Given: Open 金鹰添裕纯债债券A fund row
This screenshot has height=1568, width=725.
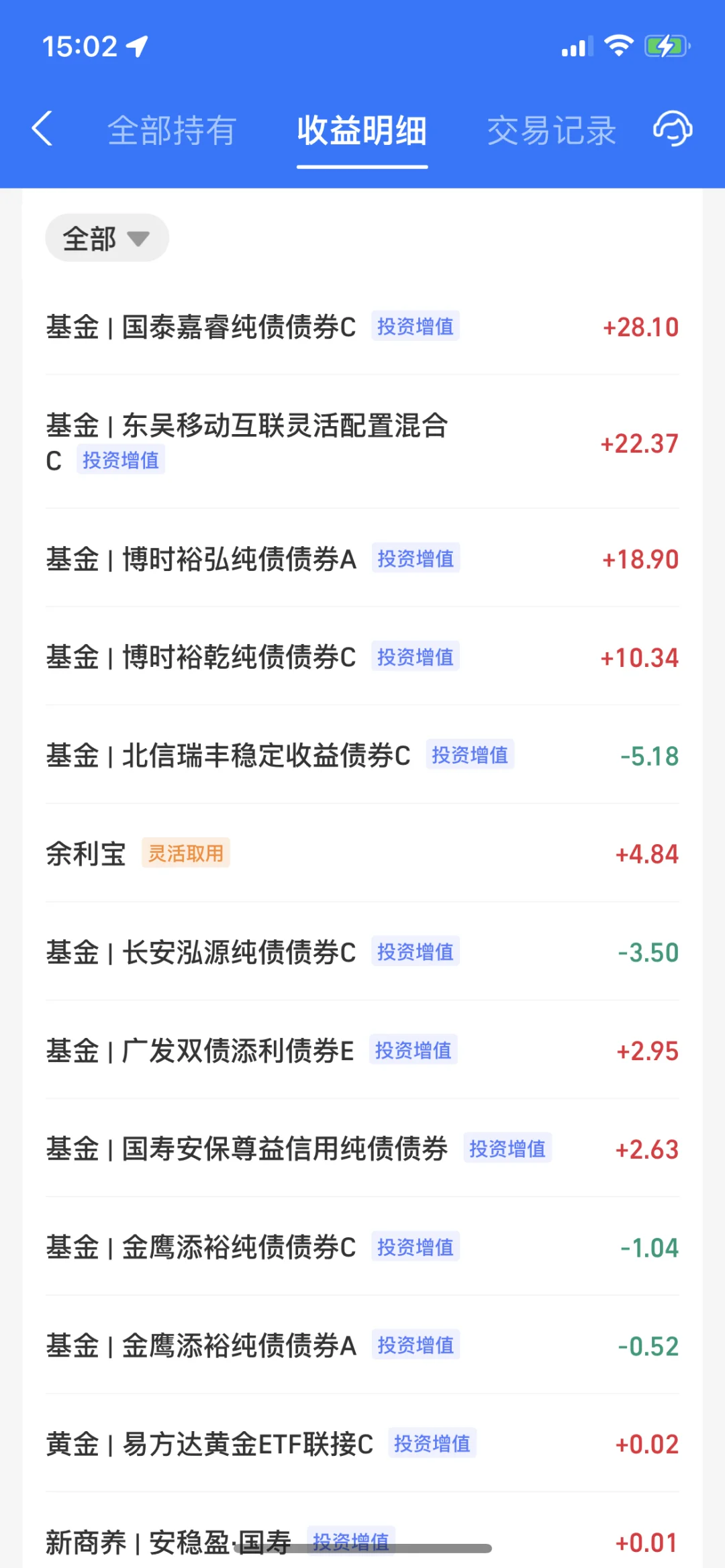Looking at the screenshot, I should coord(362,1346).
